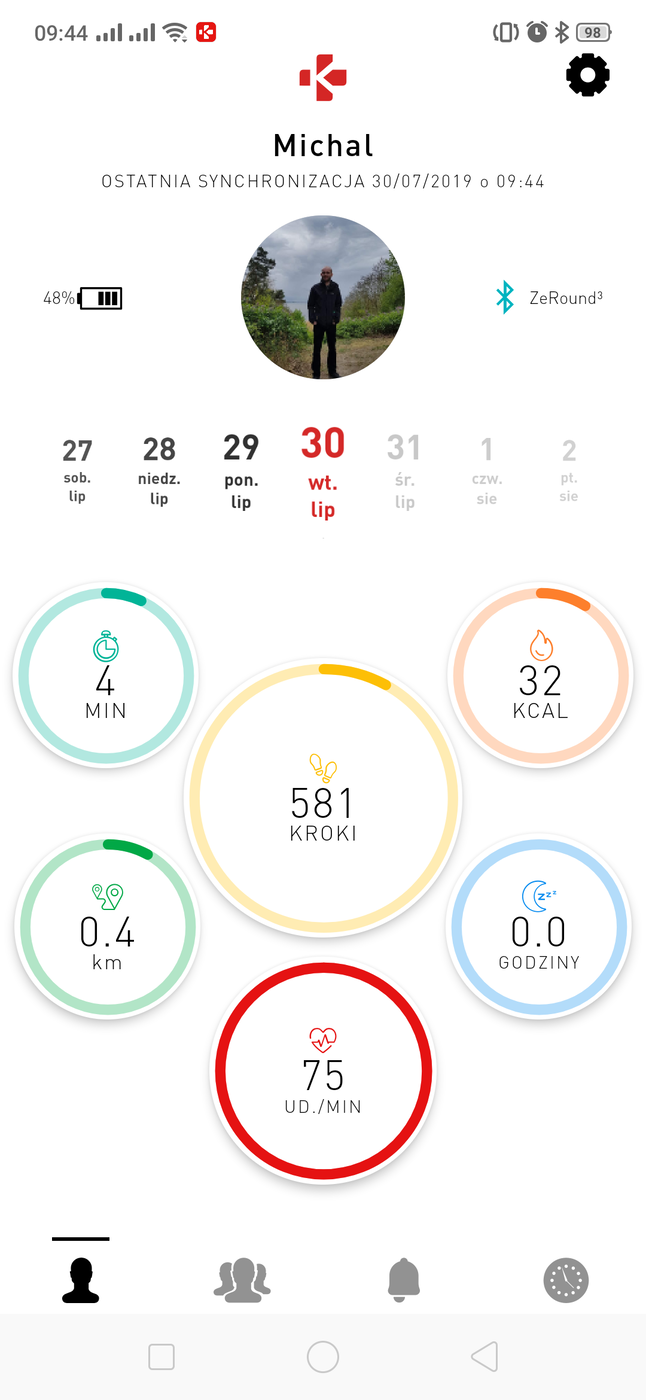Open the 0.4 km distance circle

pos(107,927)
